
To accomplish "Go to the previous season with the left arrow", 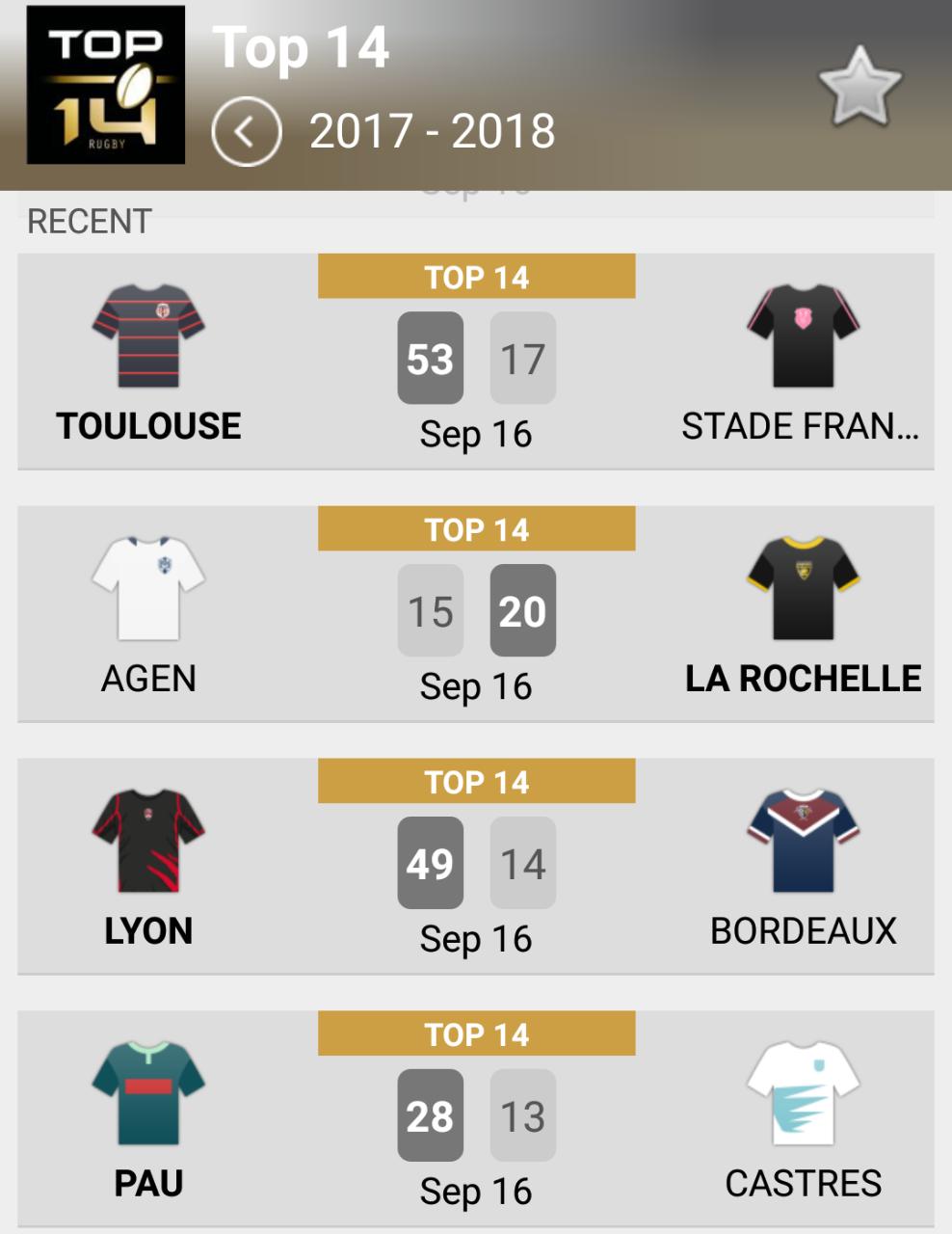I will 247,131.
